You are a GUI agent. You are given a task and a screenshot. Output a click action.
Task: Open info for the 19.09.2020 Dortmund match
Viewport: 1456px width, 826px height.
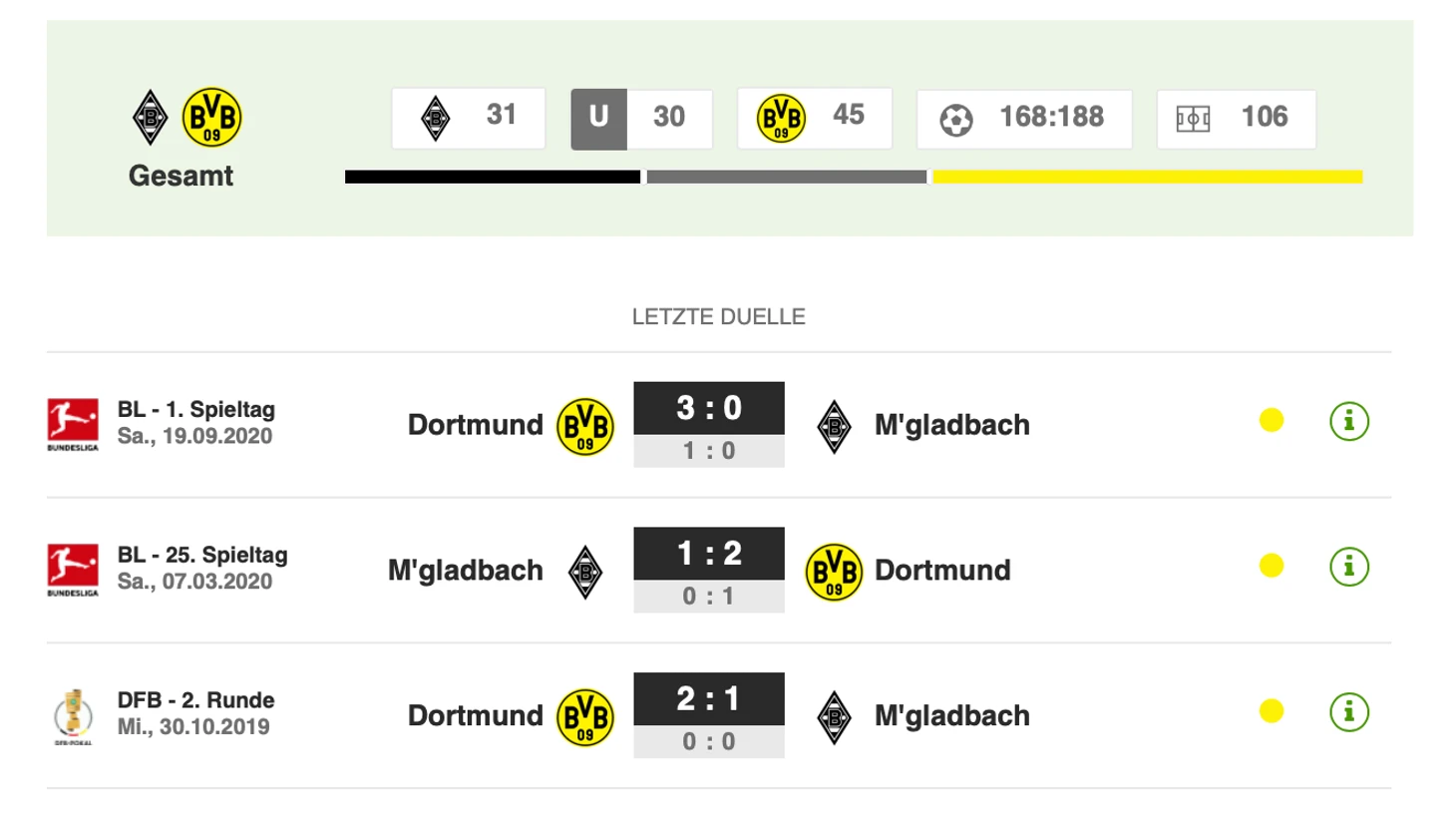1348,421
